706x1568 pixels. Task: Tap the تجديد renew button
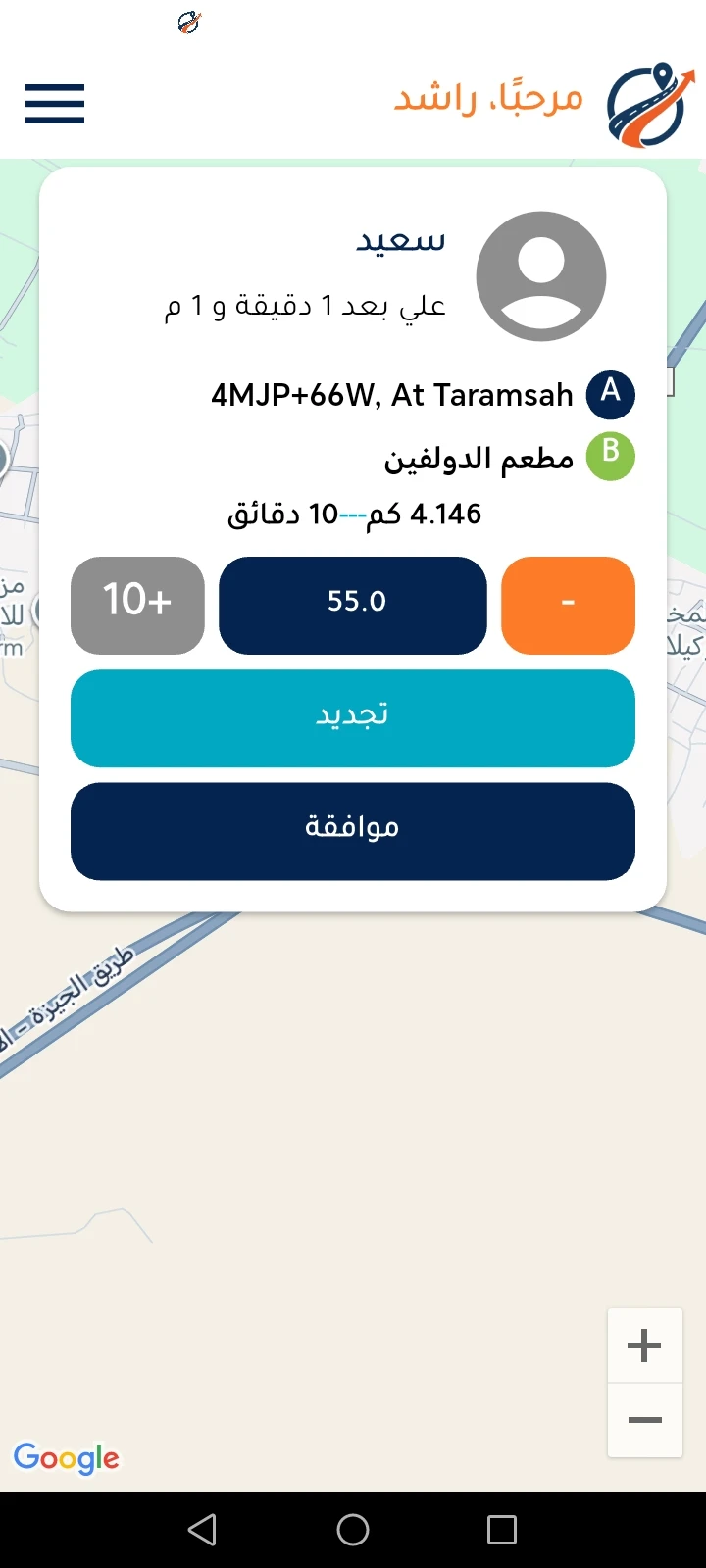pyautogui.click(x=353, y=717)
